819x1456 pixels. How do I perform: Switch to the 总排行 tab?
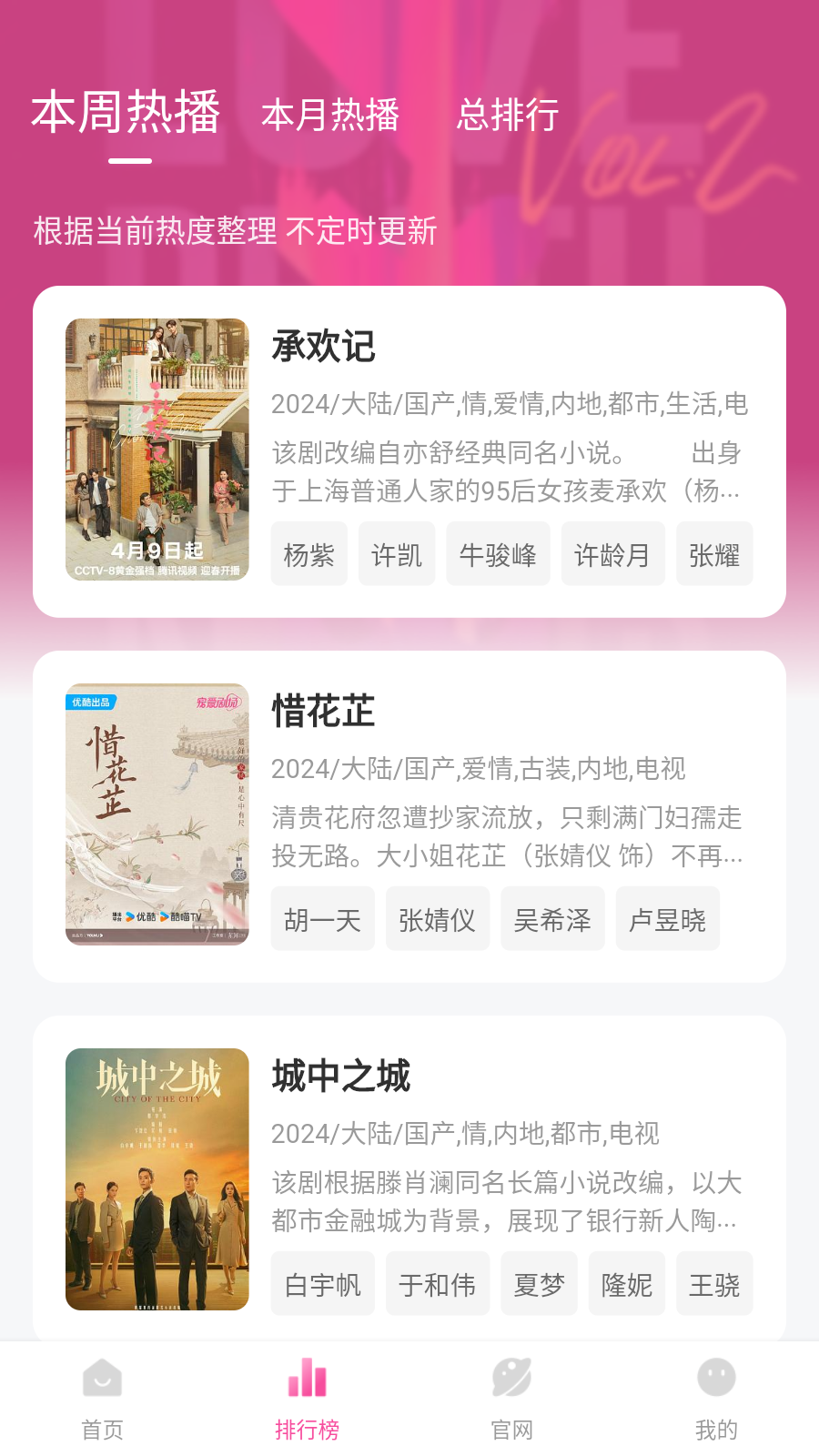tap(508, 116)
